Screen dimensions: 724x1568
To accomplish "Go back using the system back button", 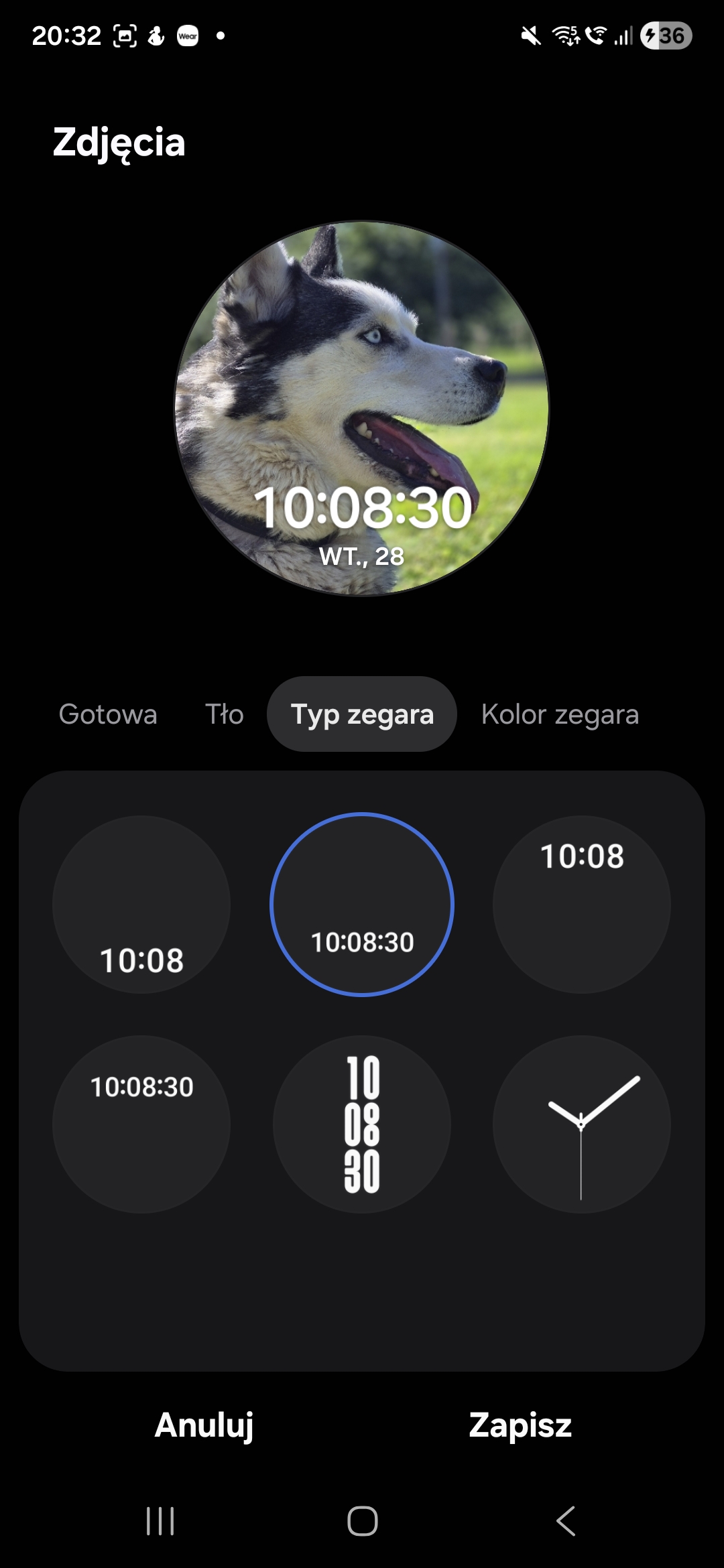I will pyautogui.click(x=566, y=1521).
